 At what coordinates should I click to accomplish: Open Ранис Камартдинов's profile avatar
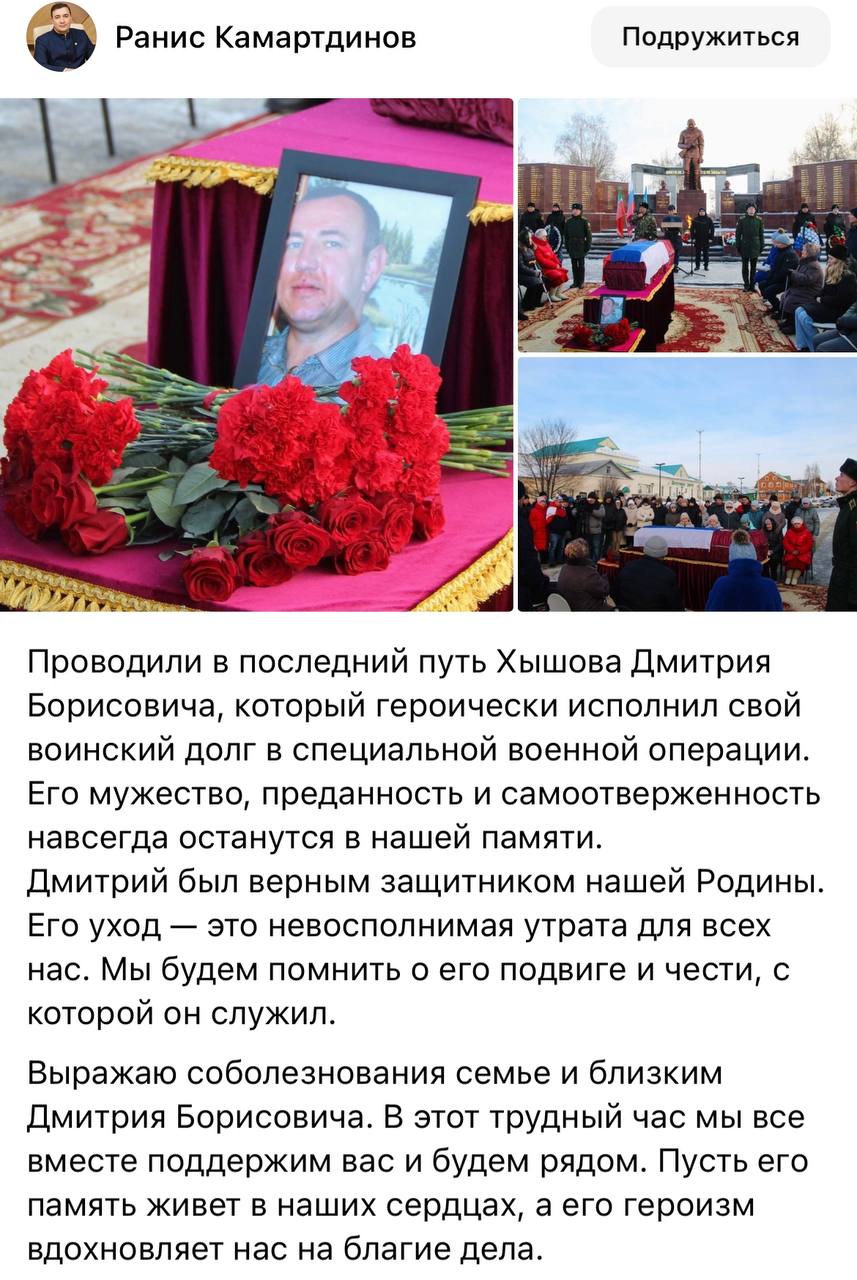tap(61, 37)
